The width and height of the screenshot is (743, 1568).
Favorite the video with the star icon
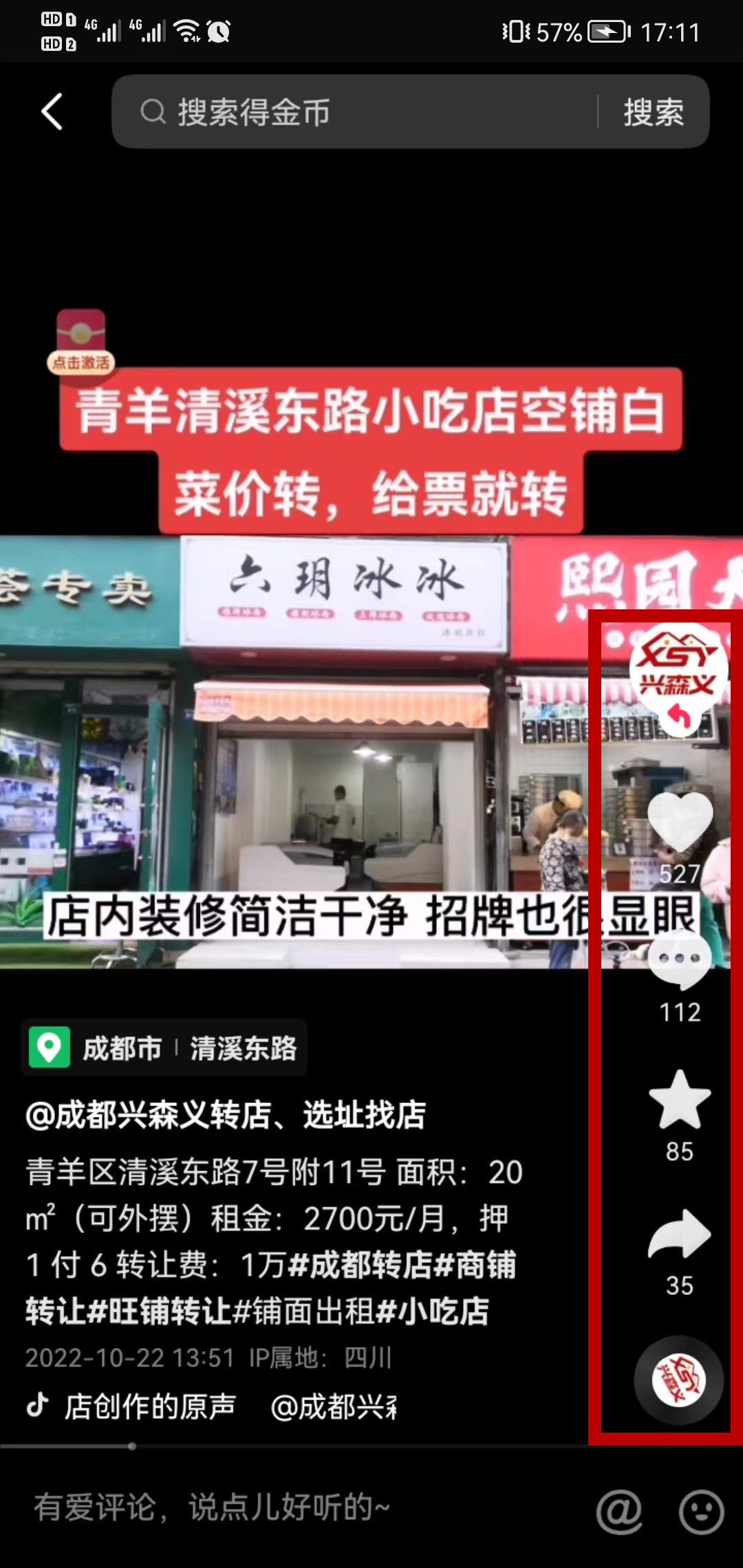point(680,1100)
